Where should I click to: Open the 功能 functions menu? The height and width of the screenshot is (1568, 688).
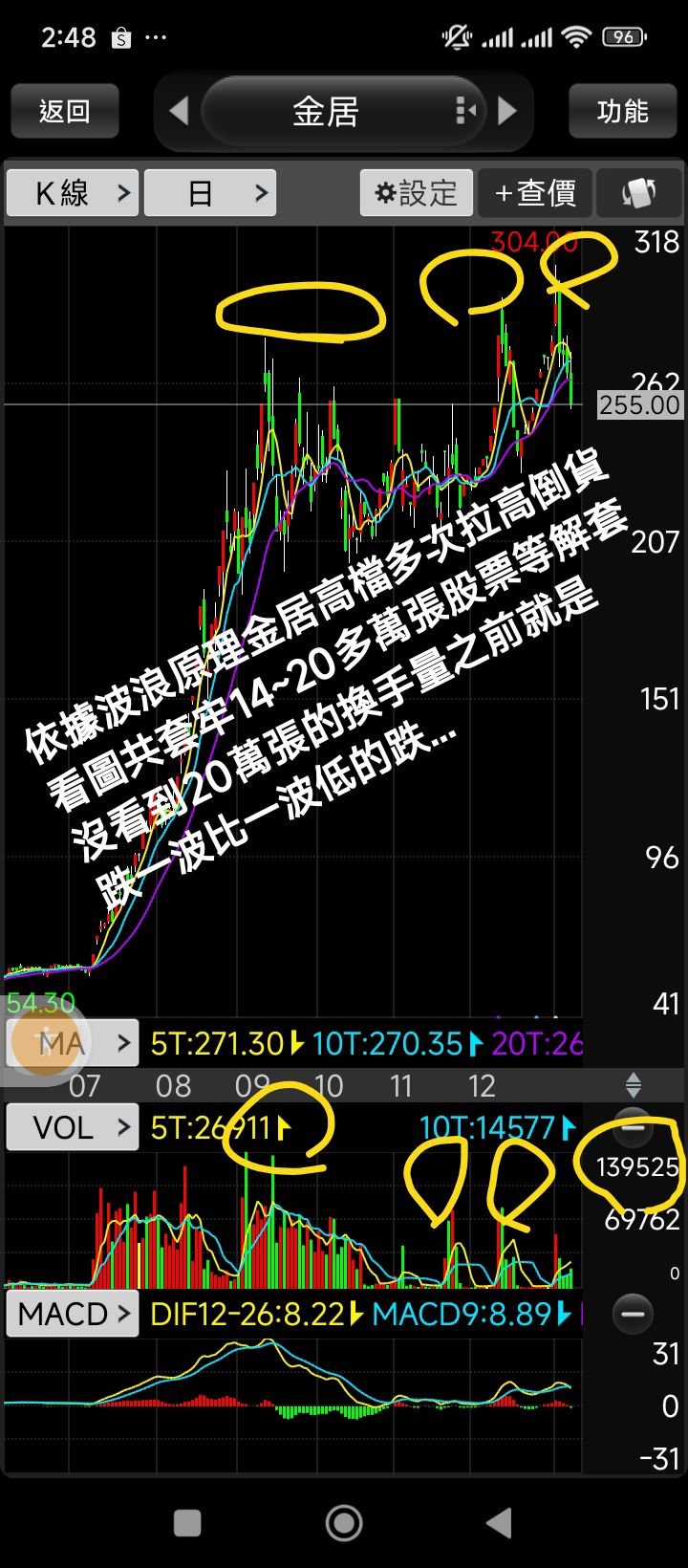pyautogui.click(x=622, y=110)
